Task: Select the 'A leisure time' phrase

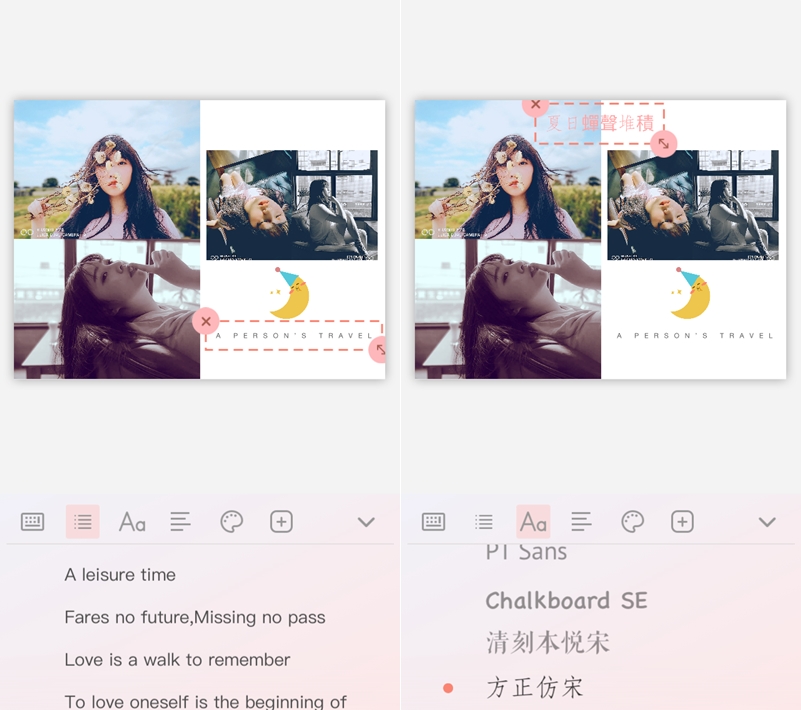Action: [x=120, y=575]
